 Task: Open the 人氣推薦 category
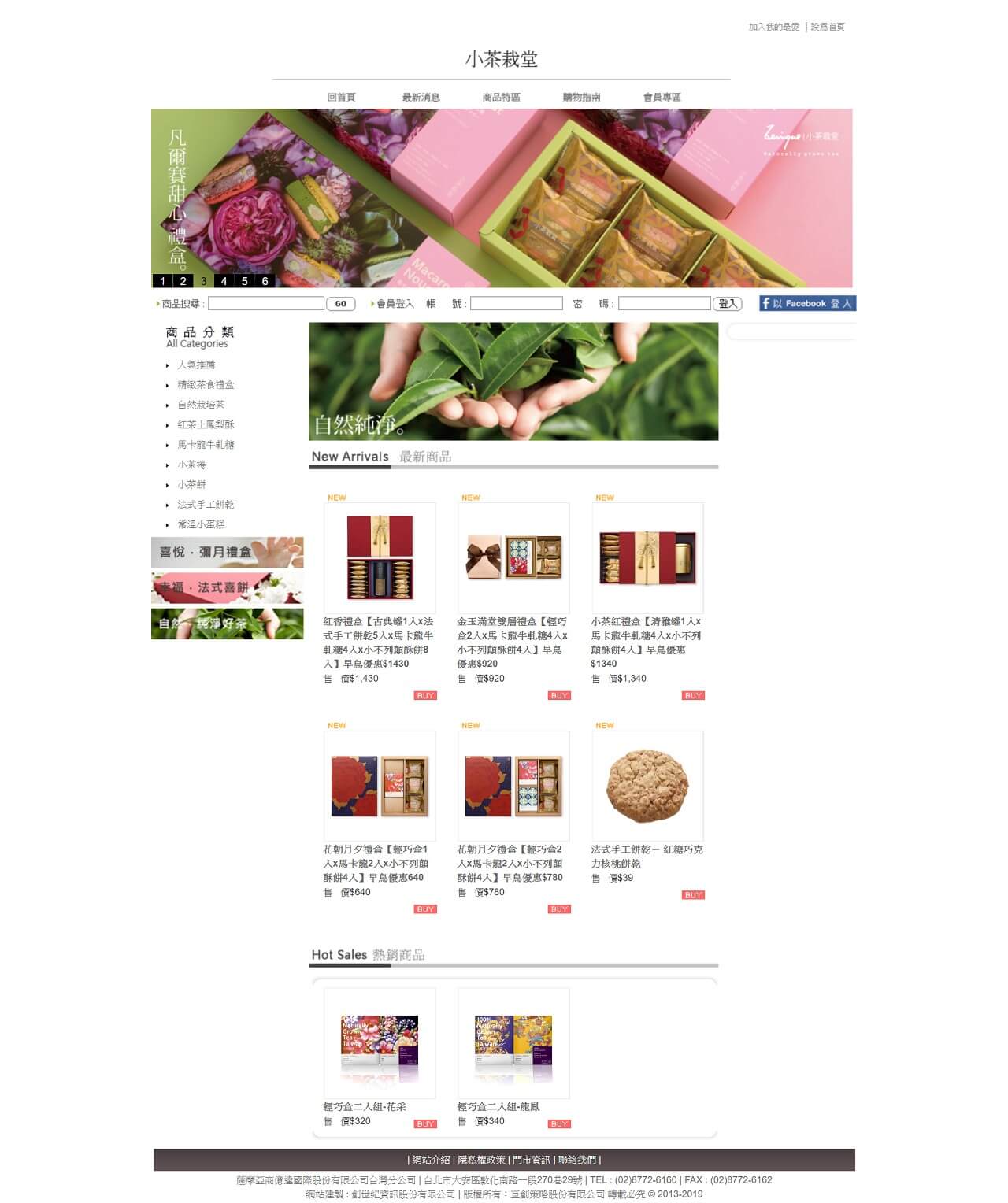pyautogui.click(x=196, y=365)
